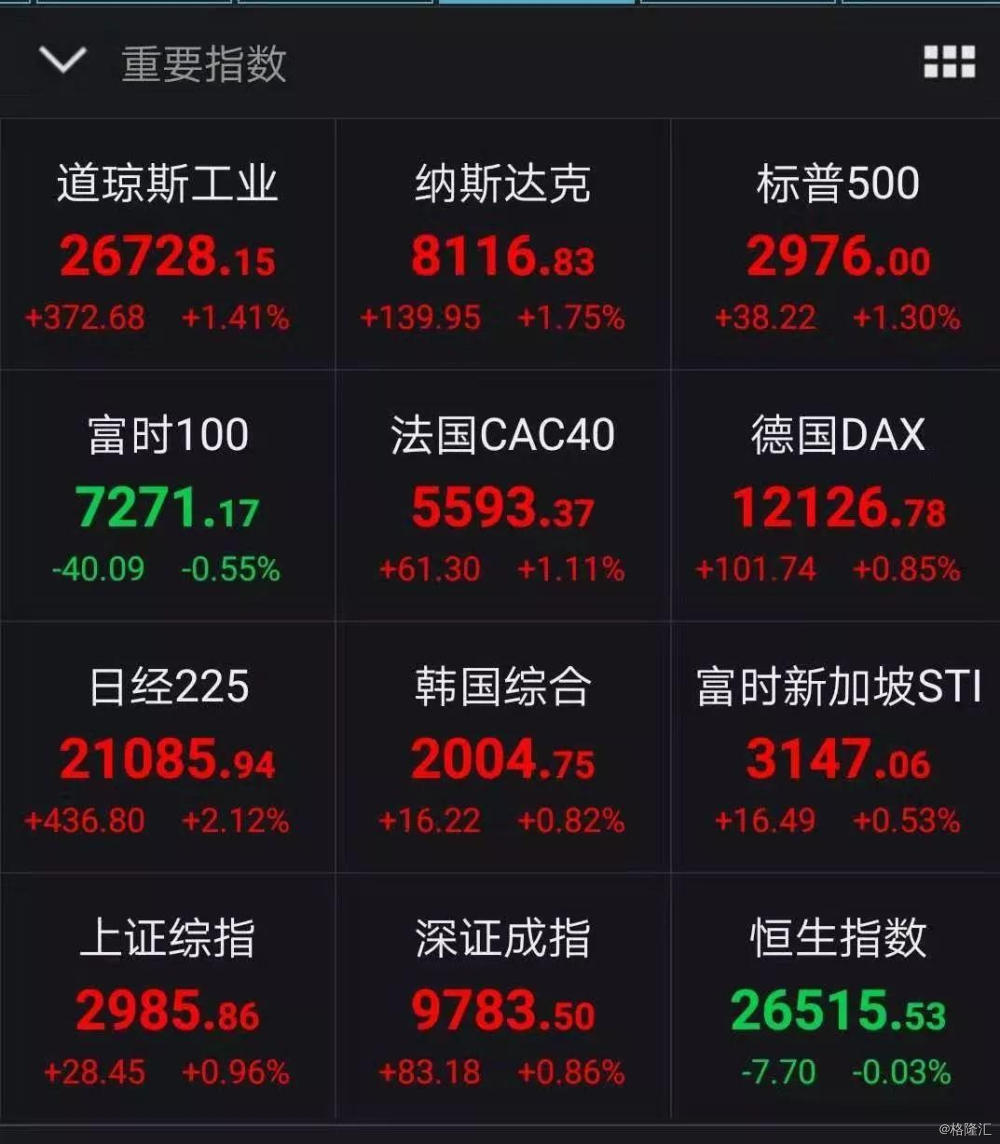
Task: Collapse the 重要指数 section chevron
Action: [x=62, y=62]
